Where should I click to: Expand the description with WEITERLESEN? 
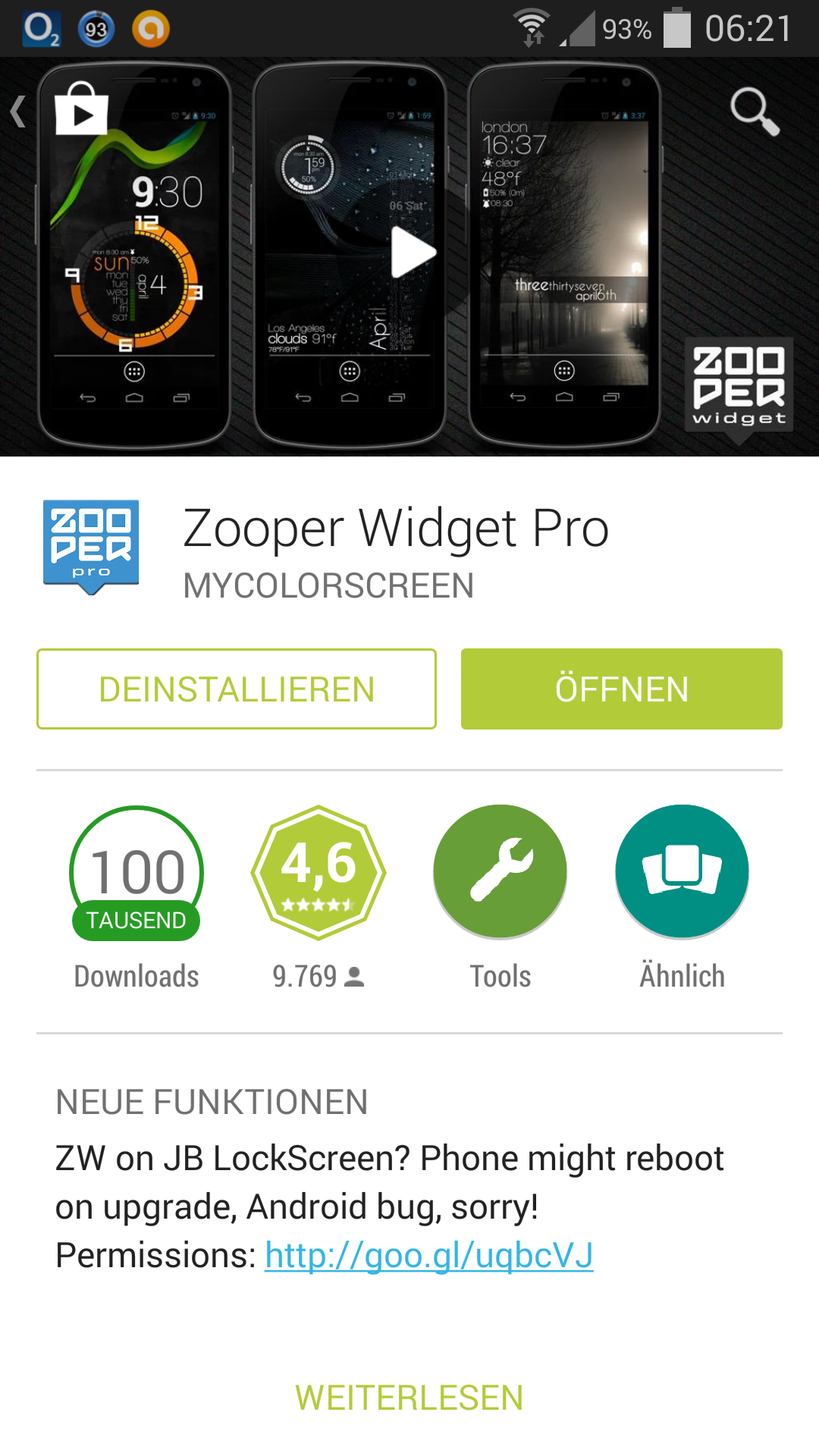409,1398
